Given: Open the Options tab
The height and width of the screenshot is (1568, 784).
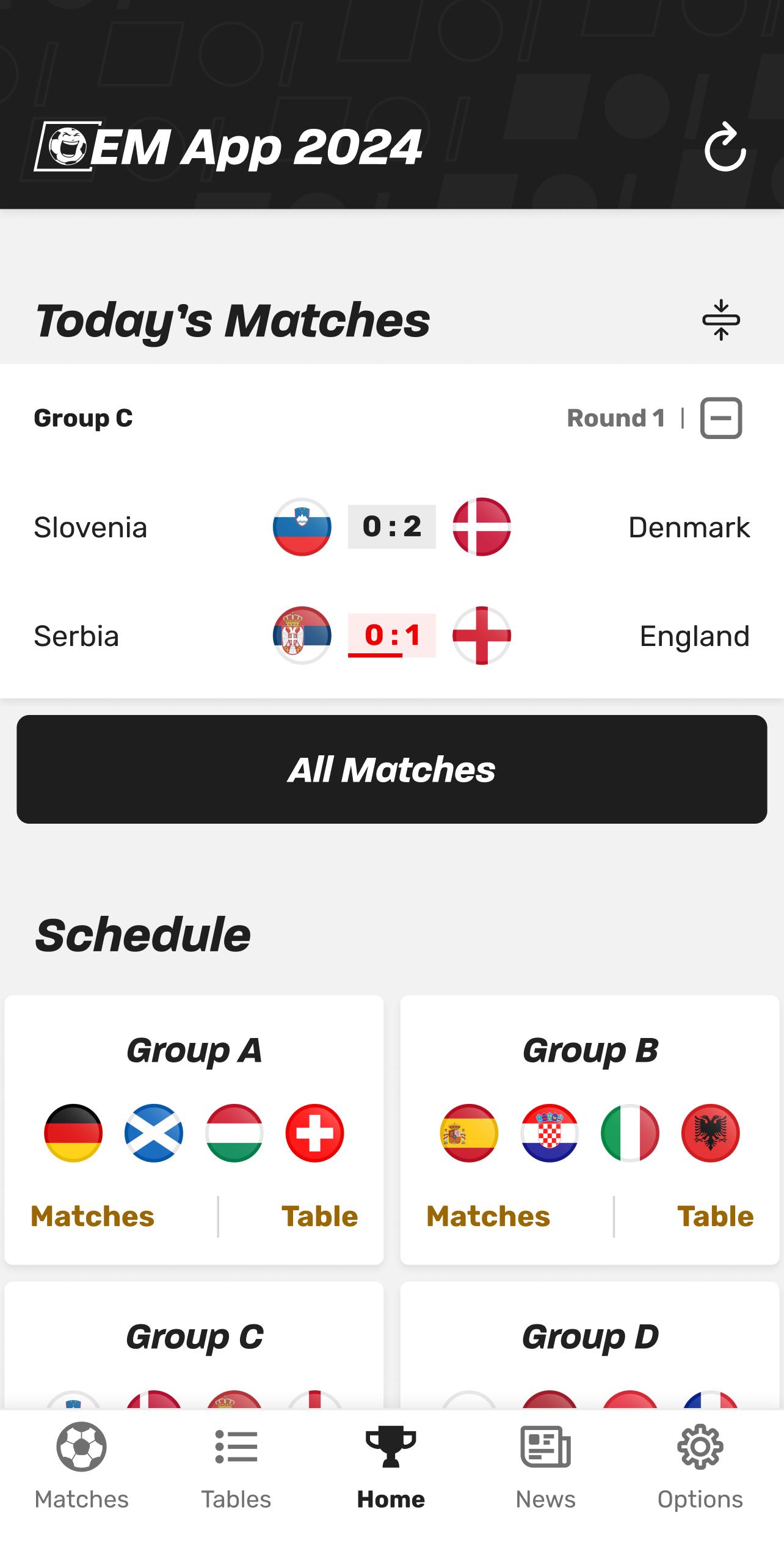Looking at the screenshot, I should click(700, 1467).
